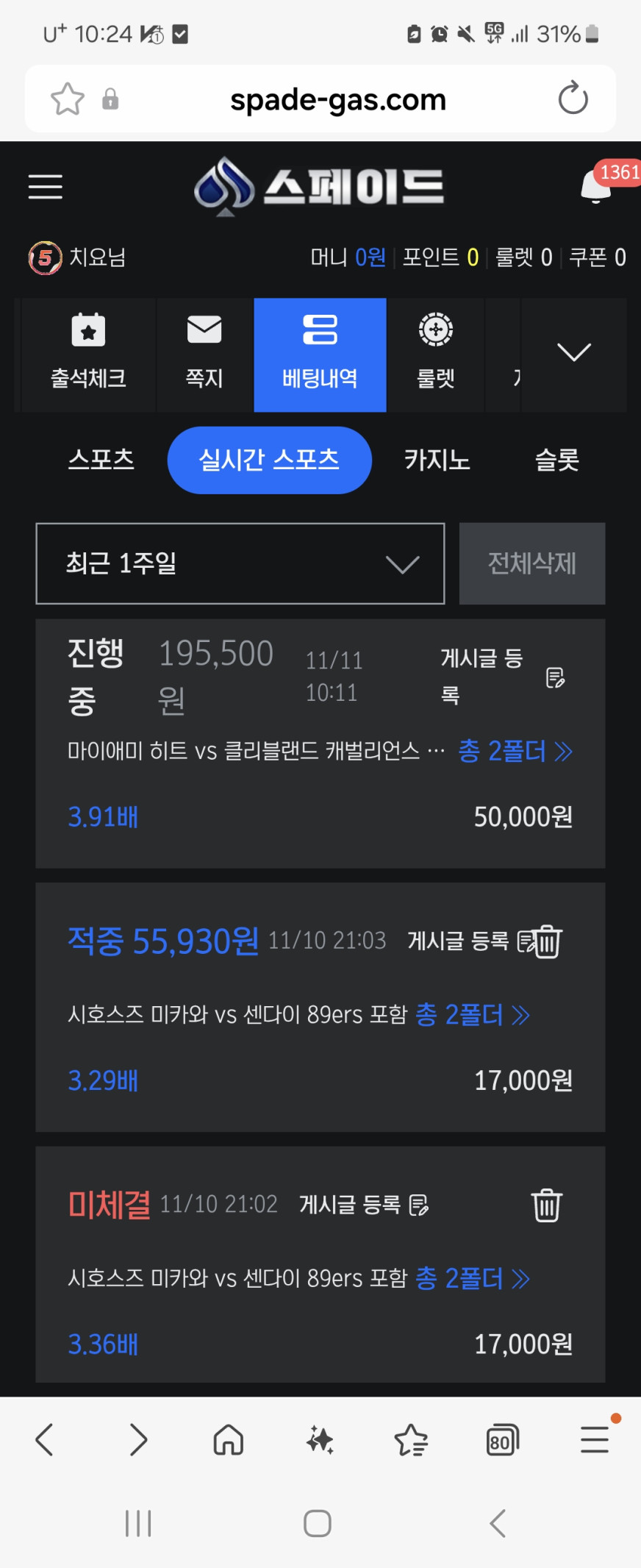Open the notifications bell
641x1568 pixels.
(x=596, y=187)
